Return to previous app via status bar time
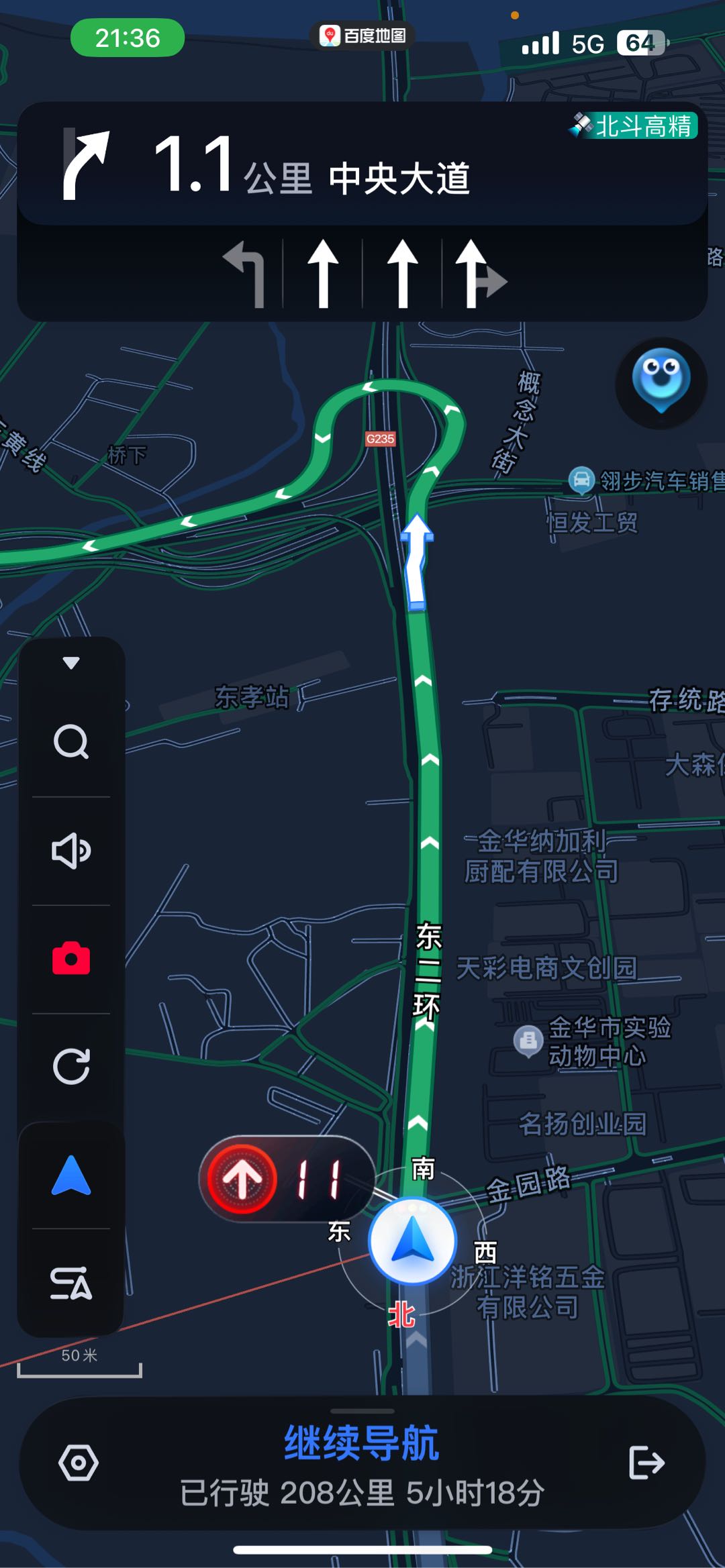725x1568 pixels. coord(128,38)
